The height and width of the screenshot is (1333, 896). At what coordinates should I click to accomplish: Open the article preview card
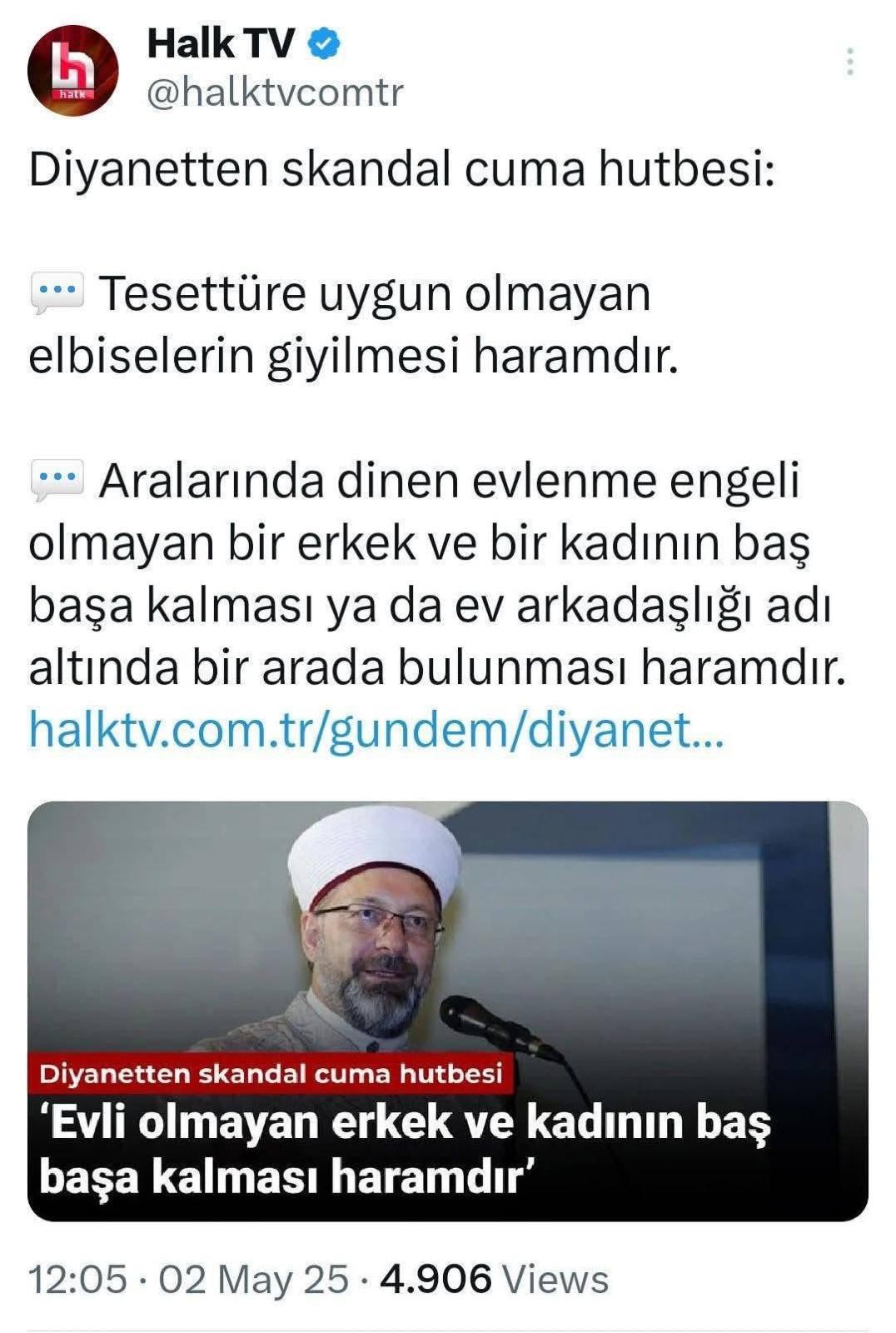pos(447,1011)
